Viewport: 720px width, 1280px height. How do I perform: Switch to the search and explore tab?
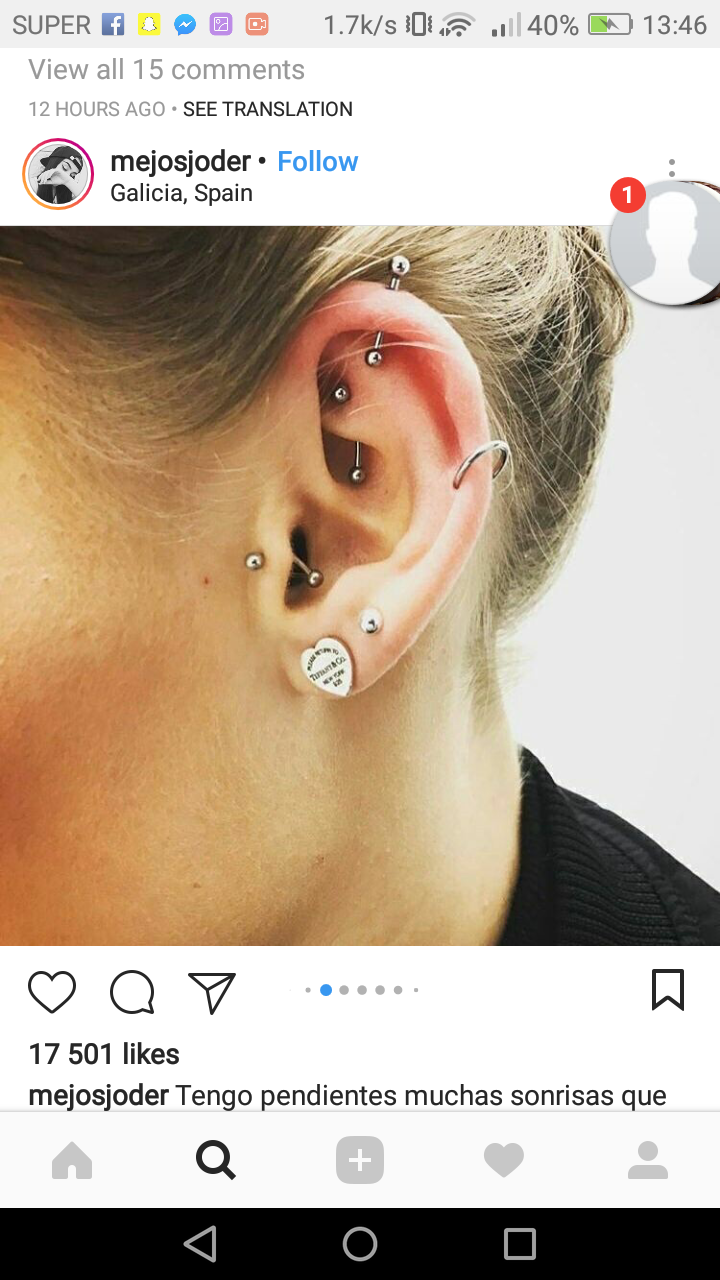click(216, 1161)
